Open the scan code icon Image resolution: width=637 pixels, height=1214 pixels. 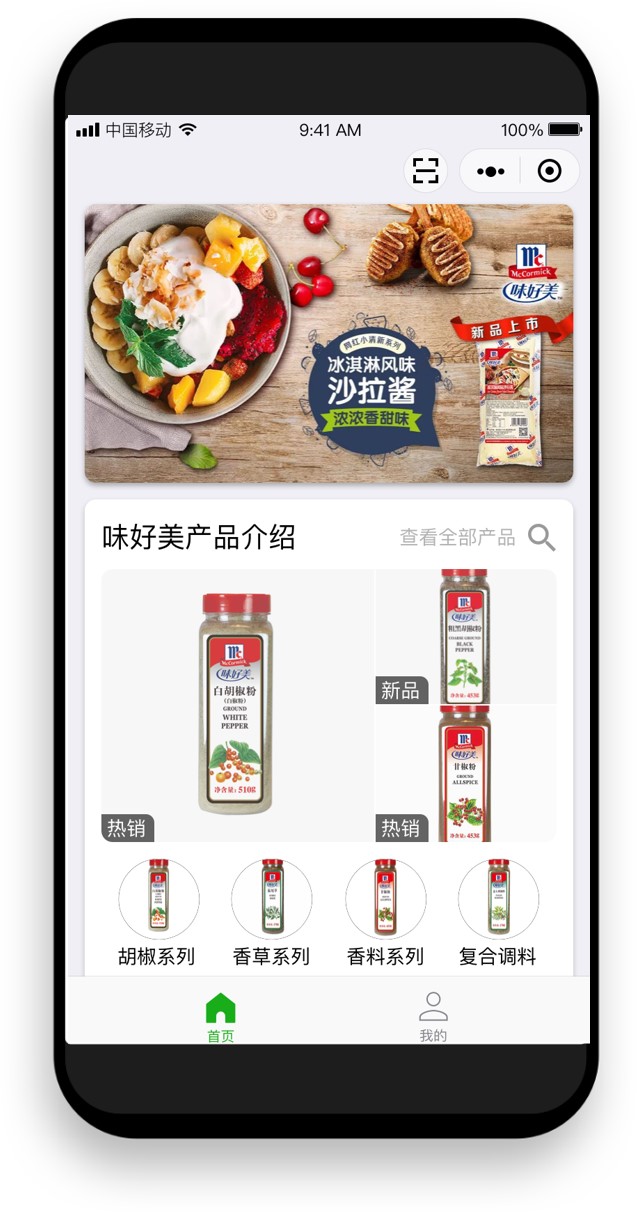426,171
